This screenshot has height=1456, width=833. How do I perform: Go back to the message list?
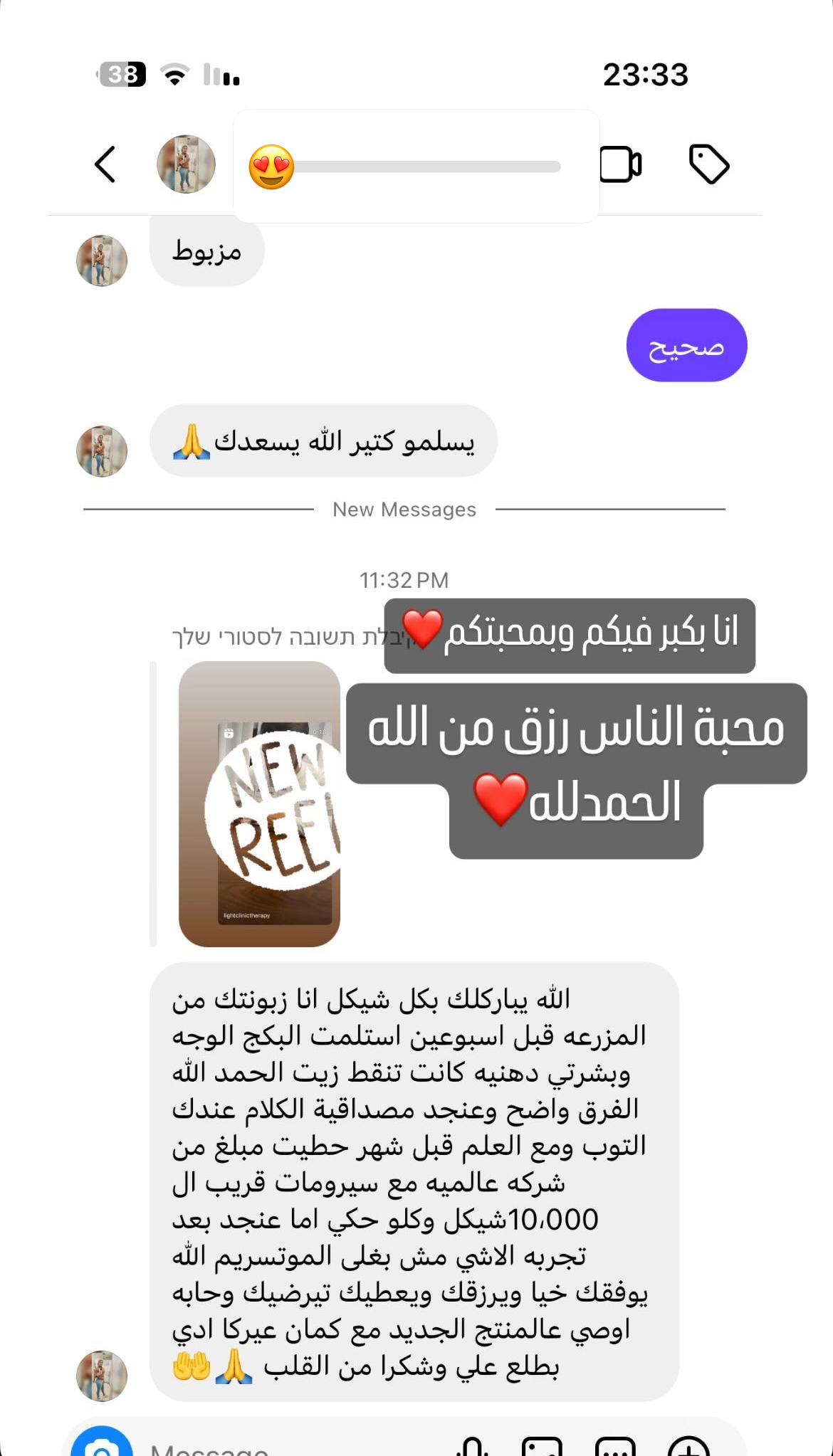[x=105, y=165]
